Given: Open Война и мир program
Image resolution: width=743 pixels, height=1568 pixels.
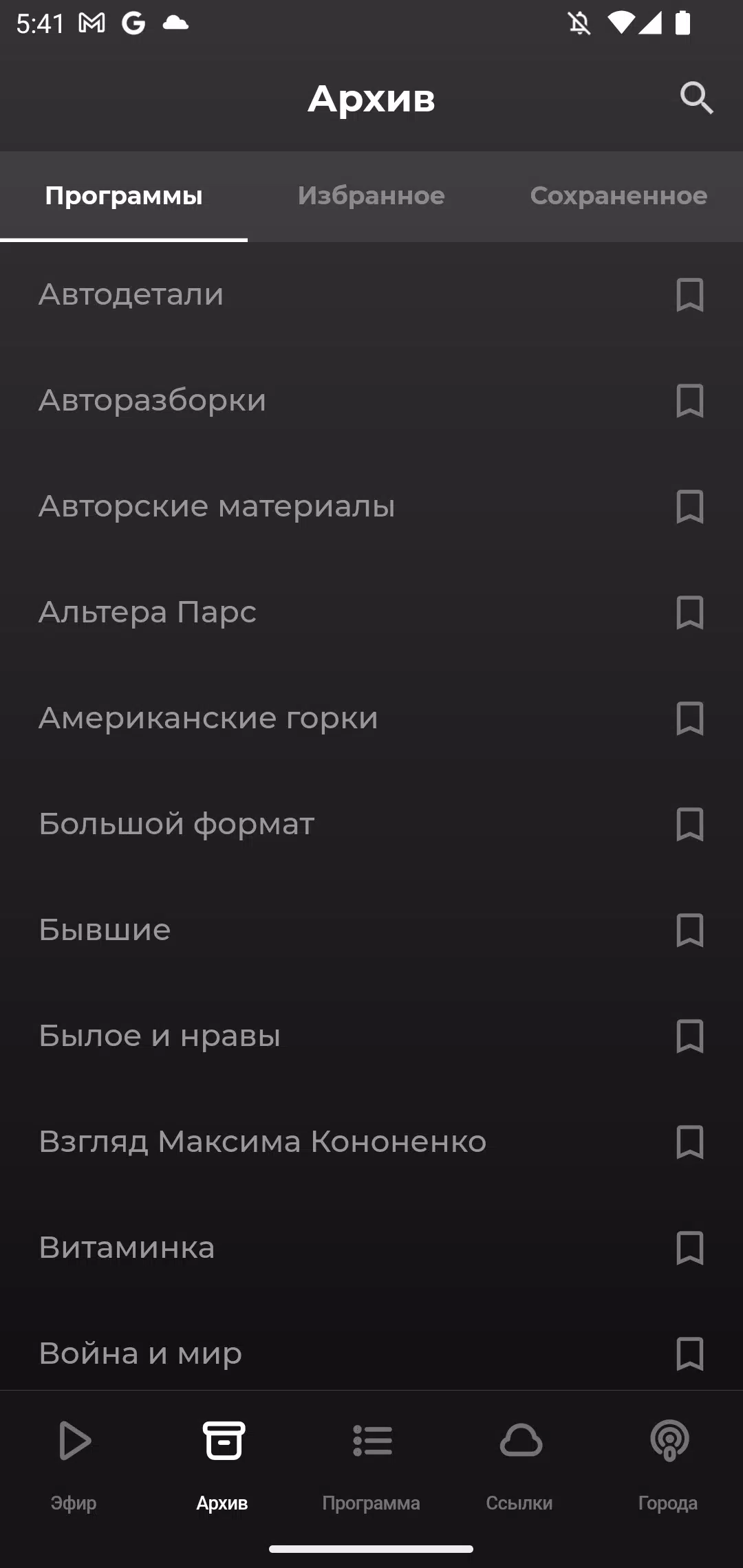Looking at the screenshot, I should click(x=140, y=1353).
